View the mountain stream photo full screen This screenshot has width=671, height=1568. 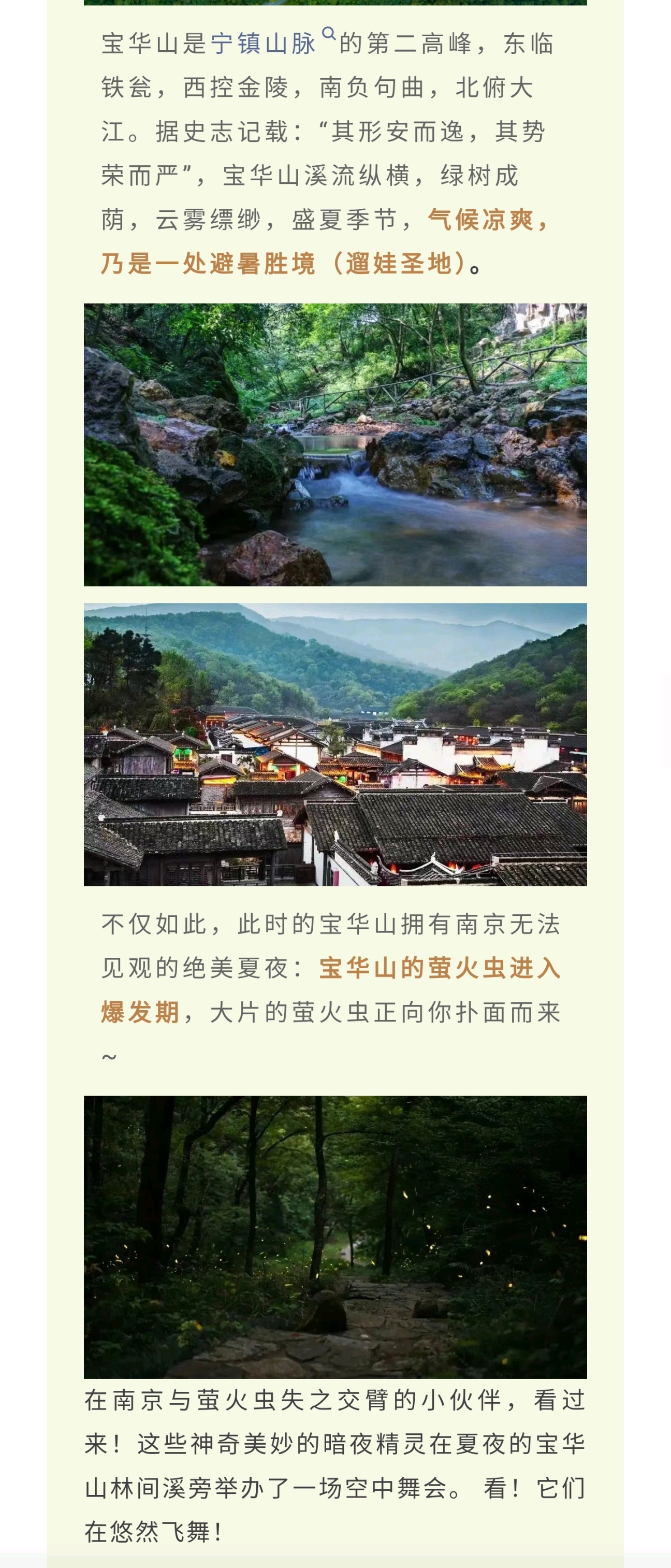tap(335, 444)
